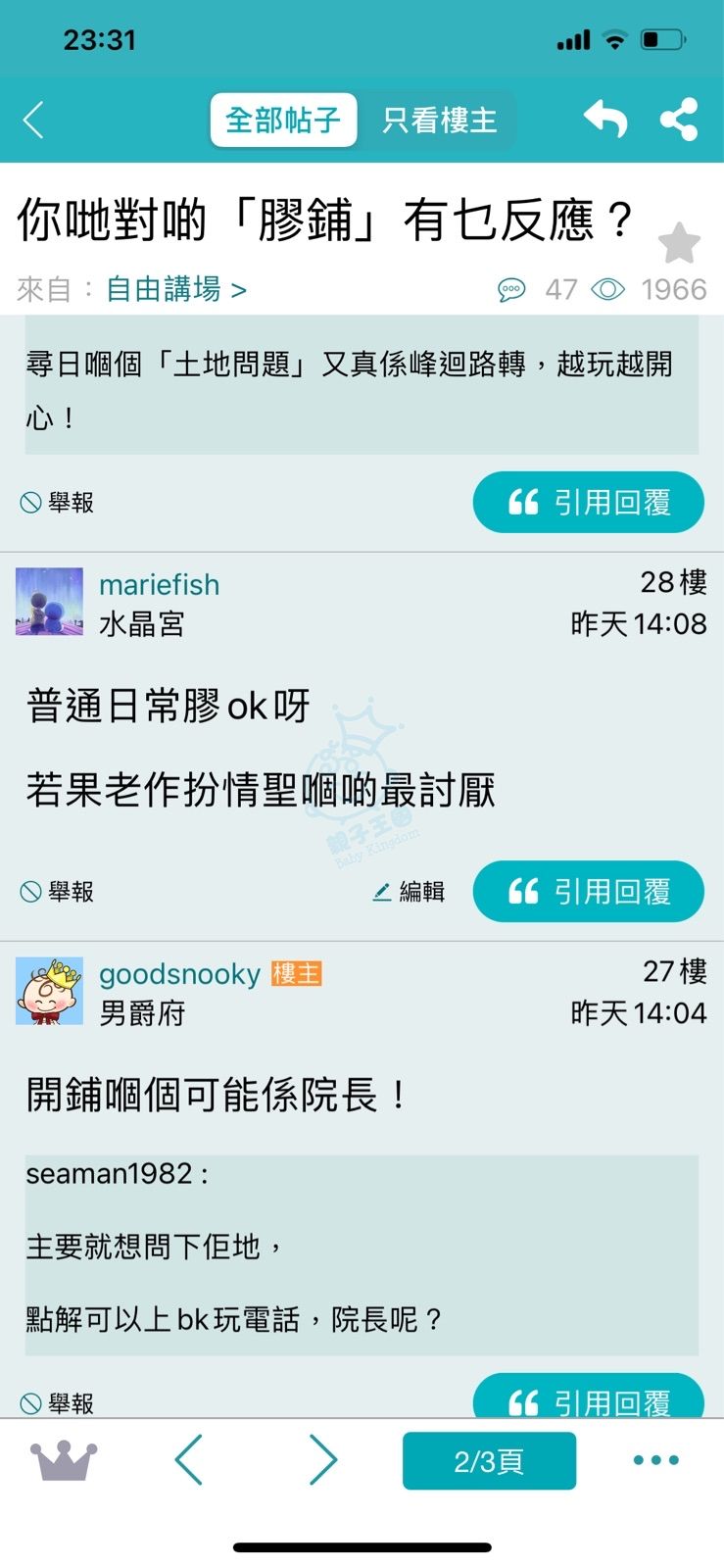Quote-reply mariefish's 28樓 post

coord(588,891)
